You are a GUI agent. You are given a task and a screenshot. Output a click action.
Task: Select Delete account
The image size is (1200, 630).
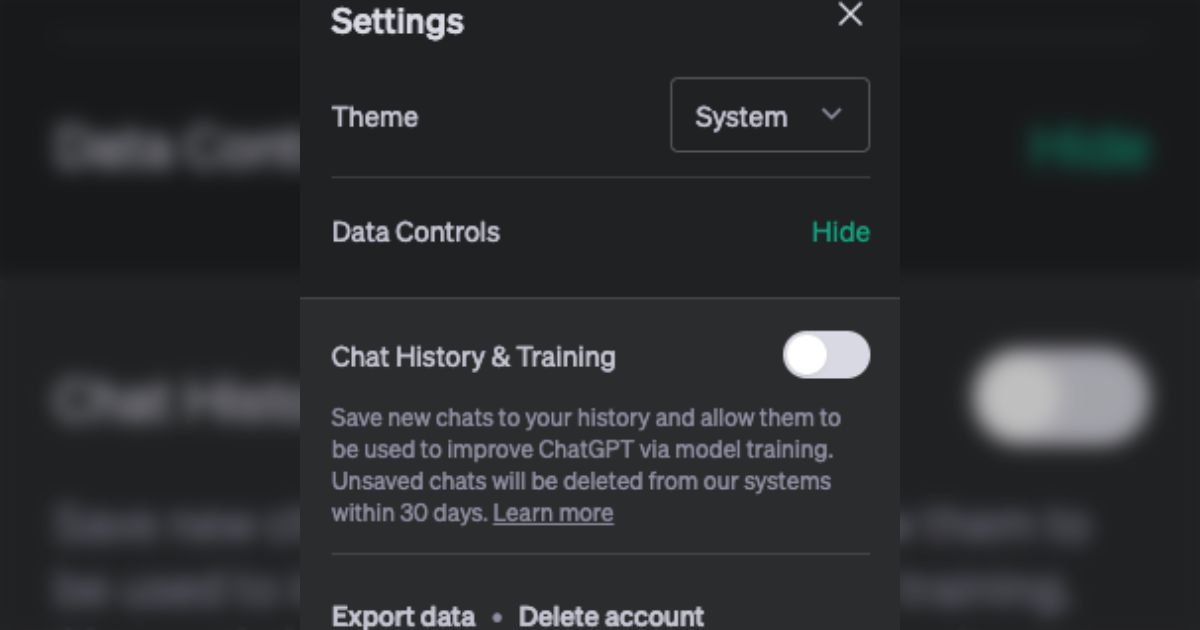coord(611,615)
